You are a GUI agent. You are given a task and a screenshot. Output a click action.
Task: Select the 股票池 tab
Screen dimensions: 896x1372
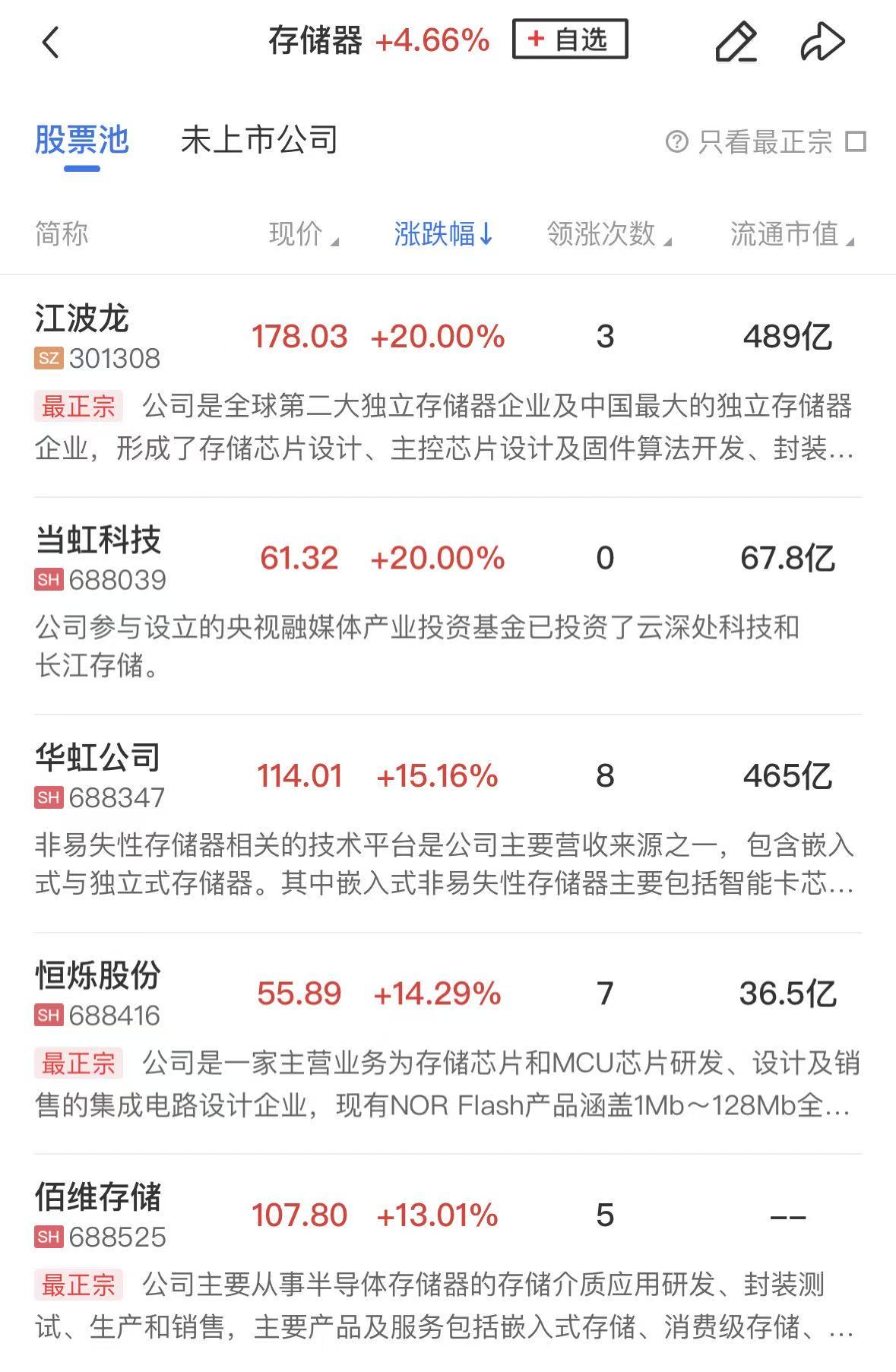click(x=82, y=141)
